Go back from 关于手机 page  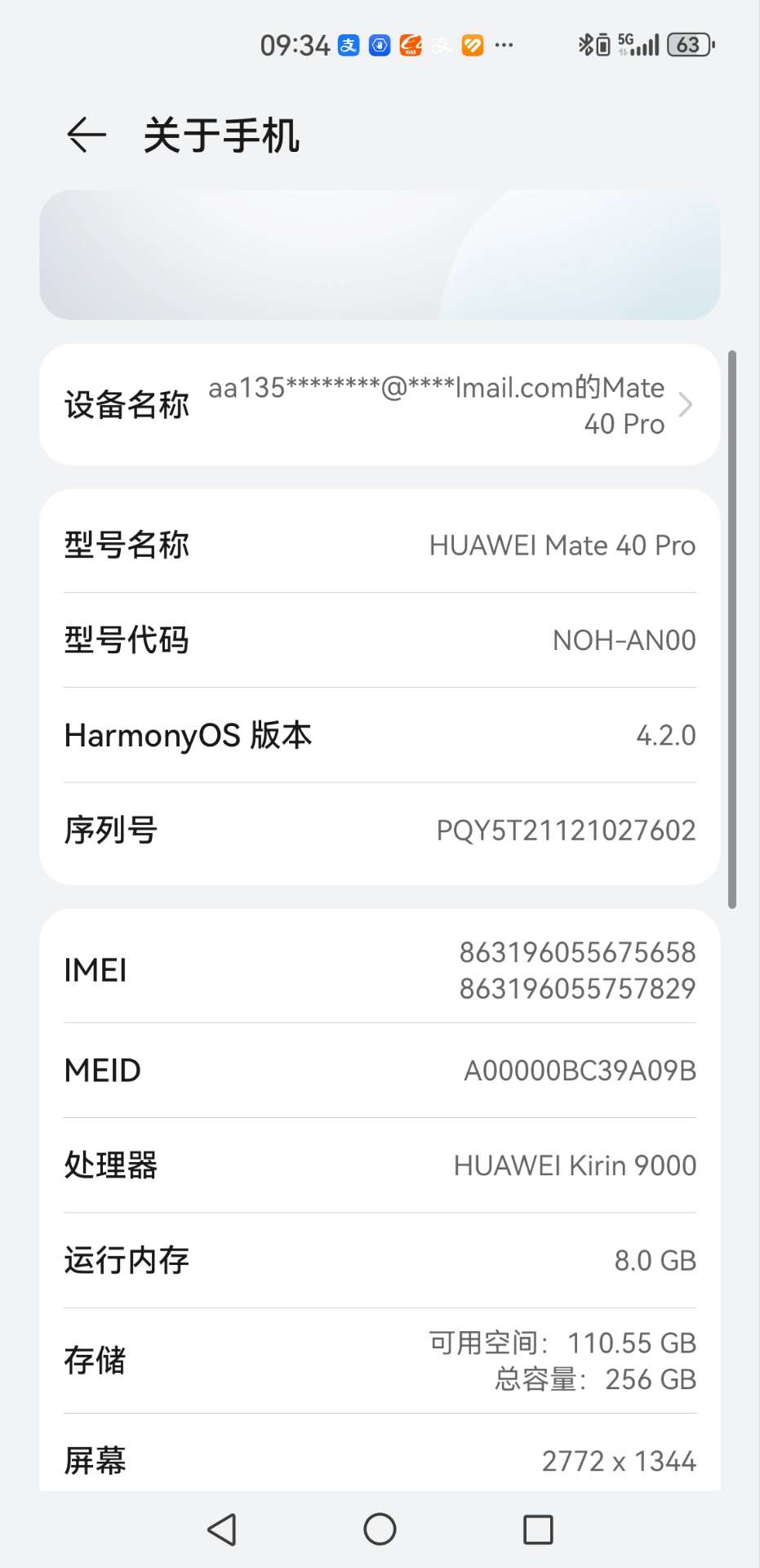(x=87, y=135)
